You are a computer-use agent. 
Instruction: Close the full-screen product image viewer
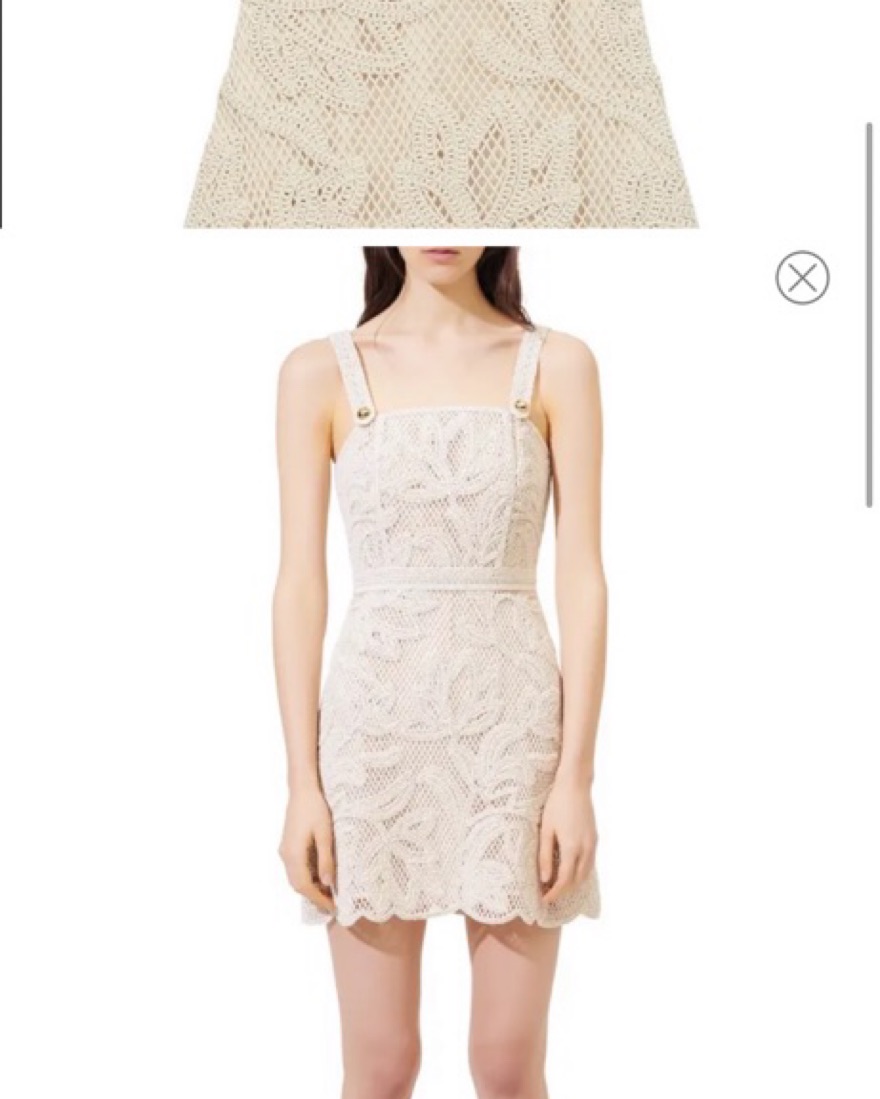(802, 278)
